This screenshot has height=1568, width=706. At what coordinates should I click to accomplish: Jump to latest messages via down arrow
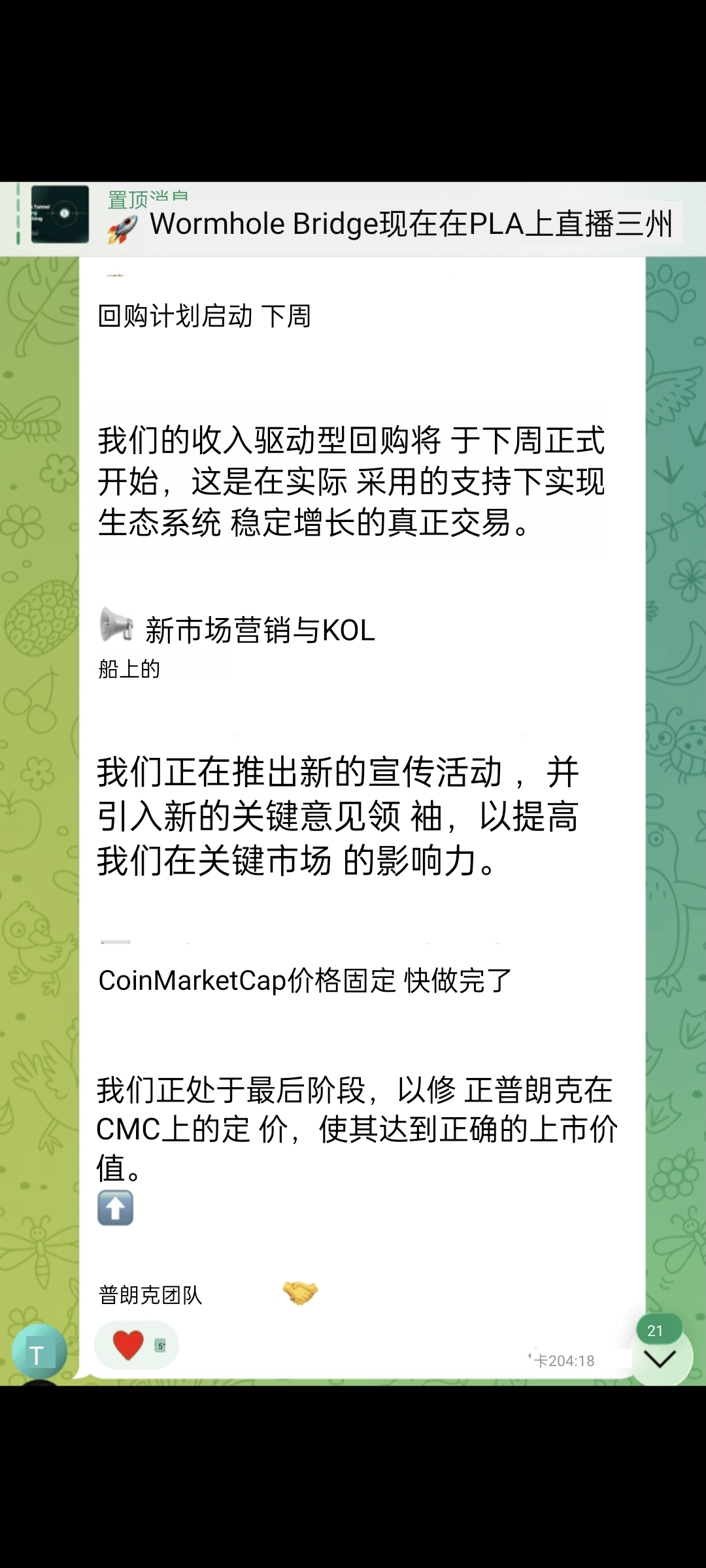[x=660, y=1360]
